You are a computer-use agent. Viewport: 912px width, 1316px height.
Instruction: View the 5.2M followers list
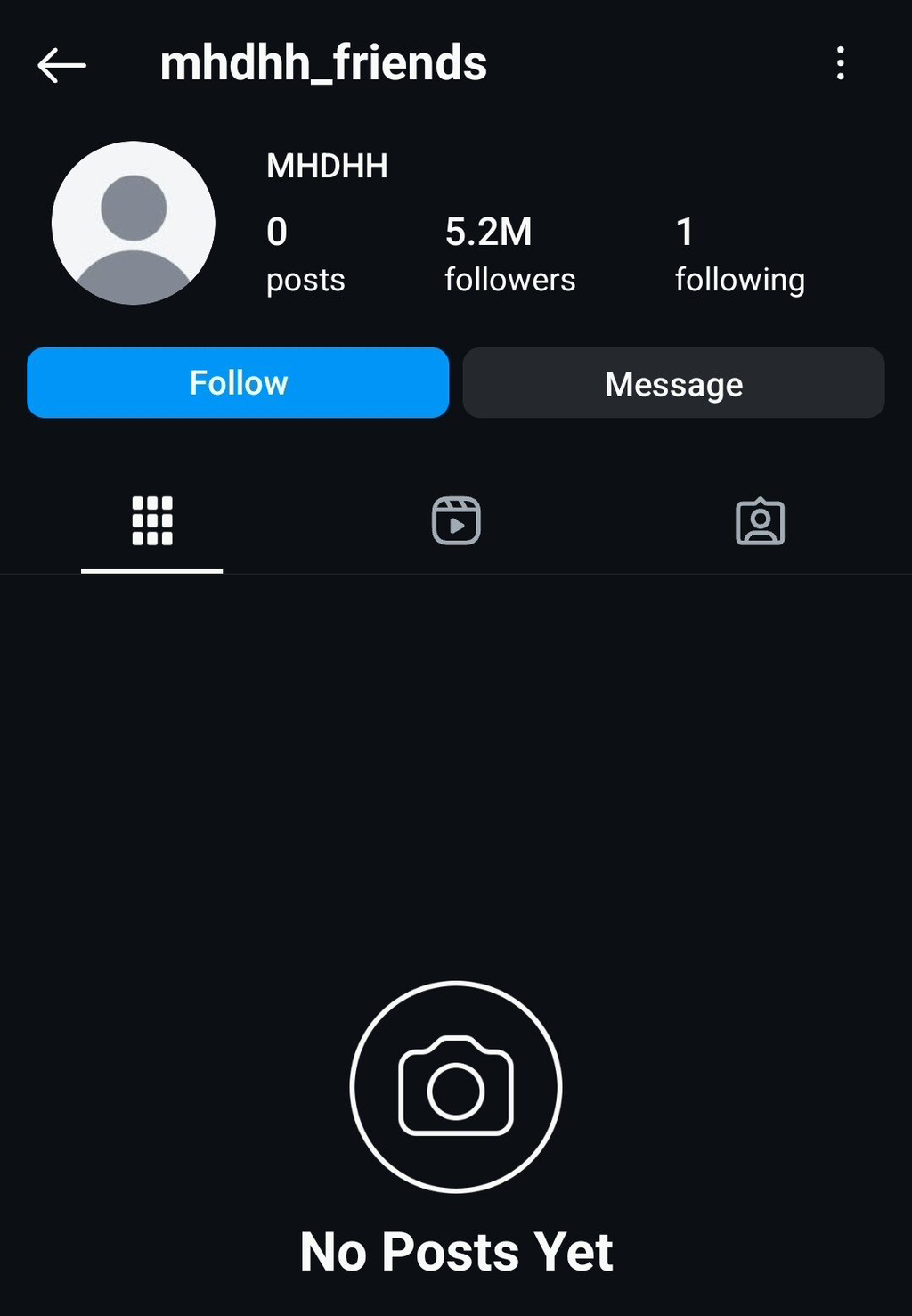pyautogui.click(x=509, y=255)
